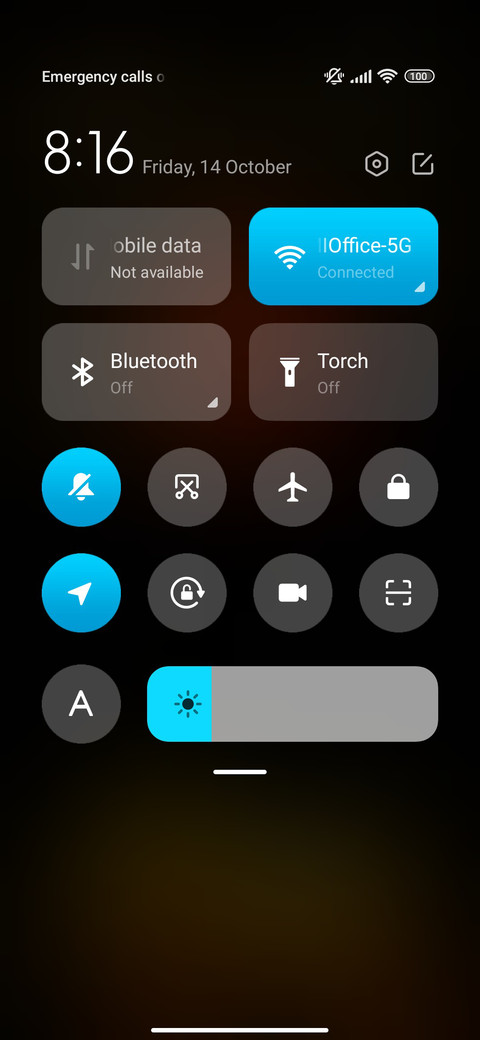Image resolution: width=480 pixels, height=1040 pixels.
Task: Open settings via the hexagon gear icon
Action: (x=377, y=164)
